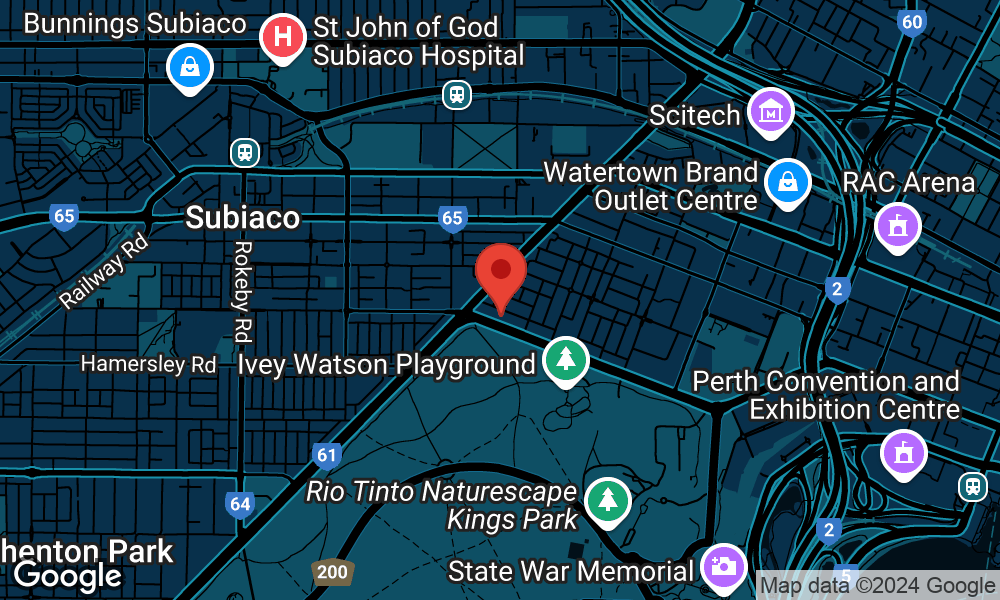Select Watertown Brand Outlet Centre pin
The height and width of the screenshot is (600, 1000).
click(x=788, y=183)
